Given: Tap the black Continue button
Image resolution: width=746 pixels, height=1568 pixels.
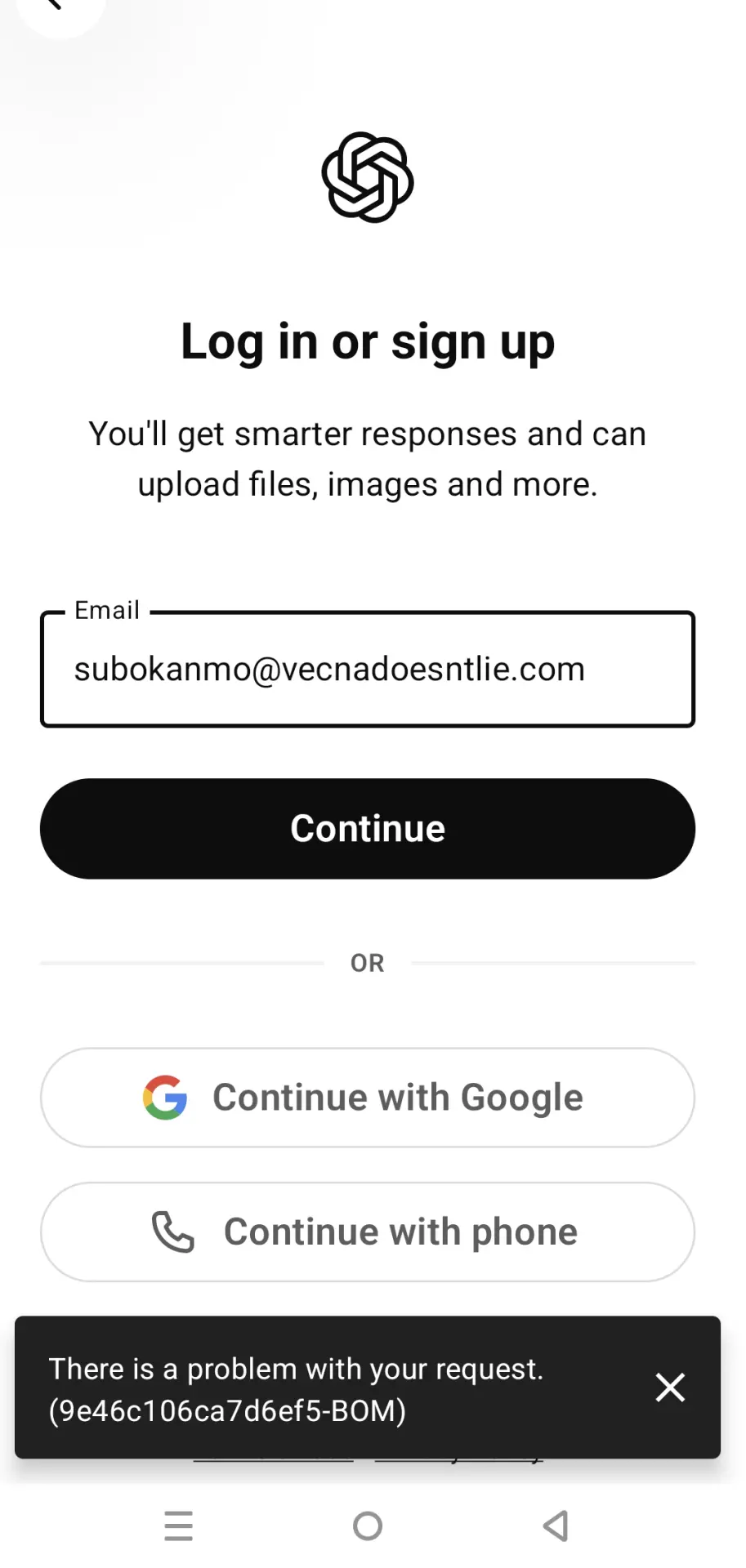Looking at the screenshot, I should tap(368, 828).
